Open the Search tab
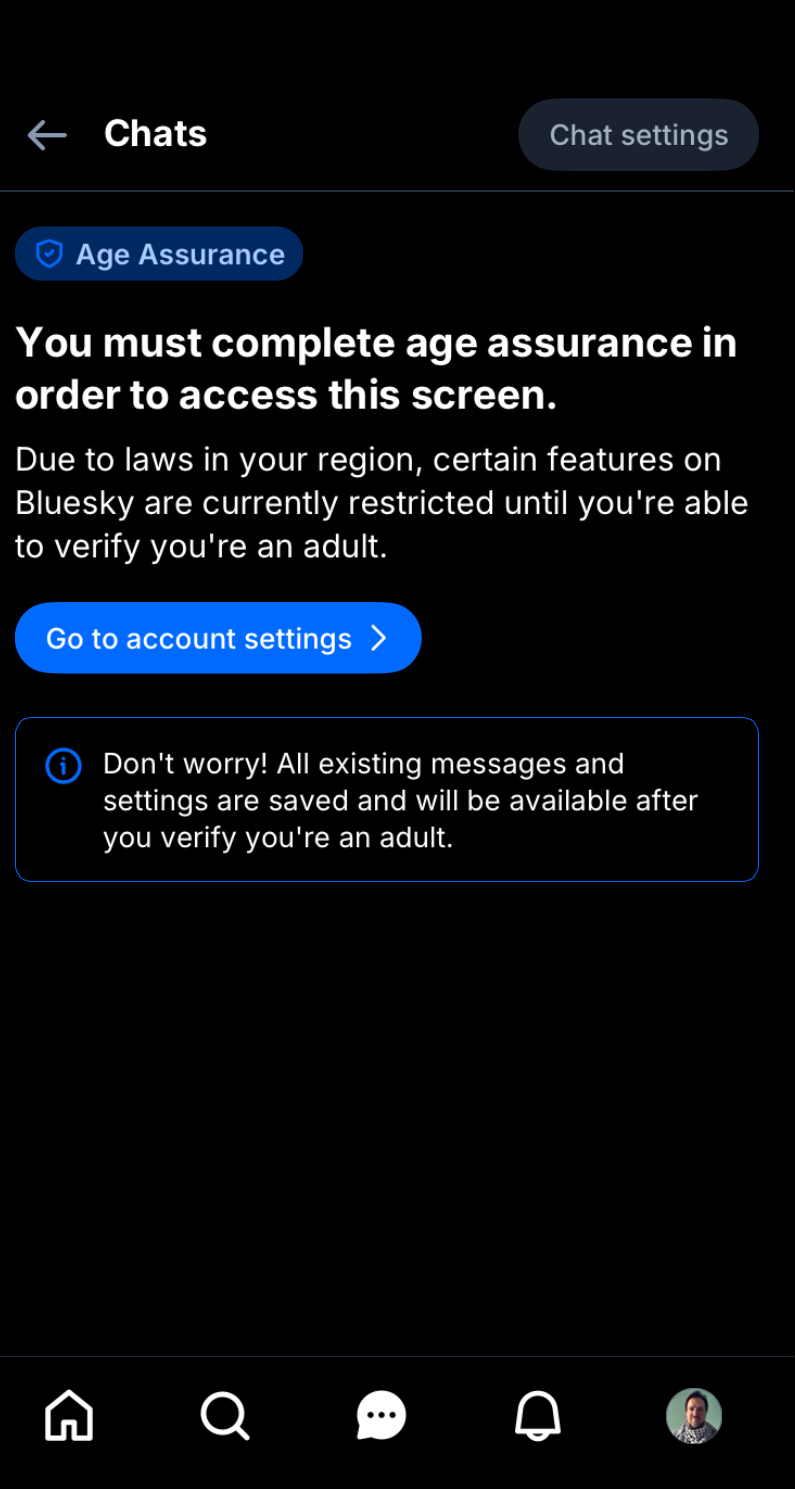This screenshot has width=795, height=1489. click(x=225, y=1416)
